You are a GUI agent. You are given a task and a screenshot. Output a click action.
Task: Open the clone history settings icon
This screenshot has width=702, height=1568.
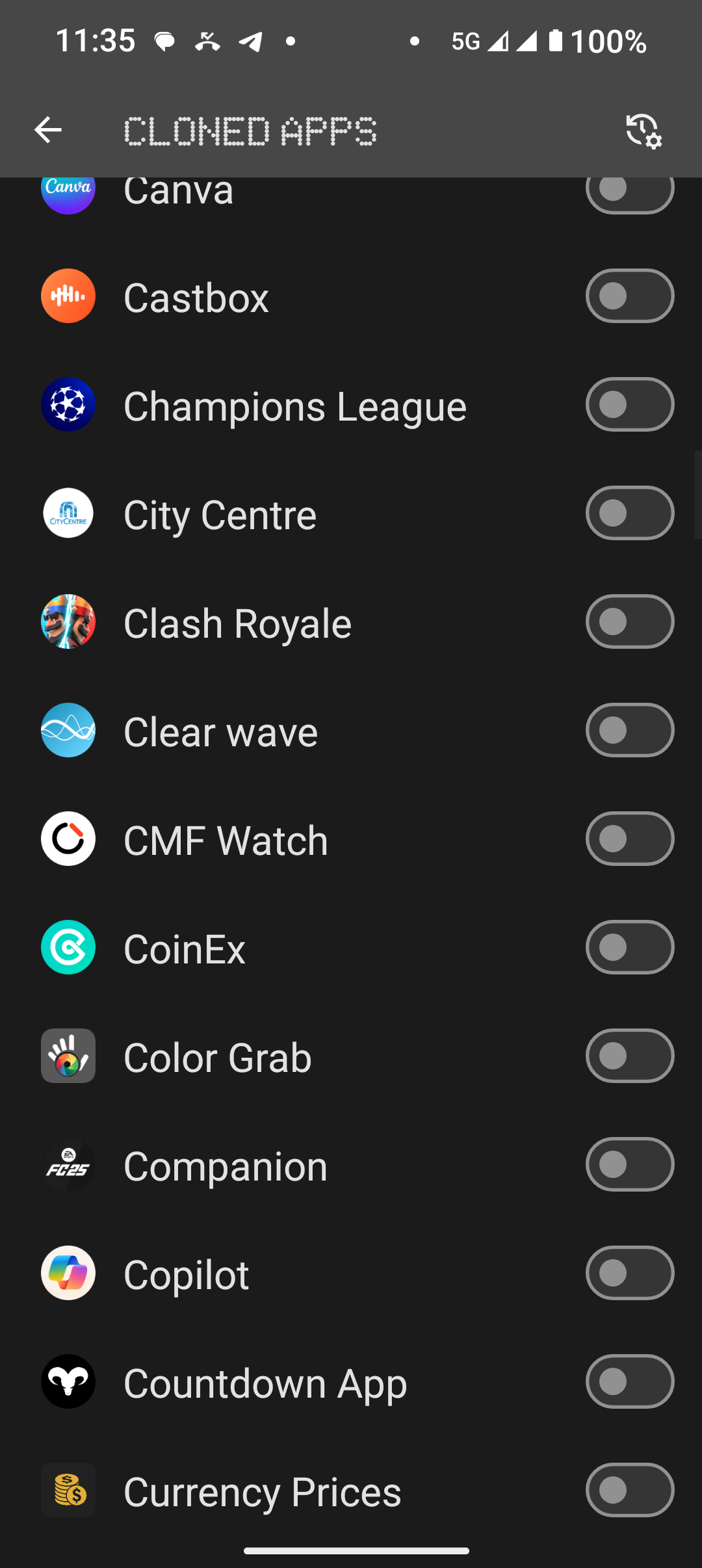(x=643, y=131)
